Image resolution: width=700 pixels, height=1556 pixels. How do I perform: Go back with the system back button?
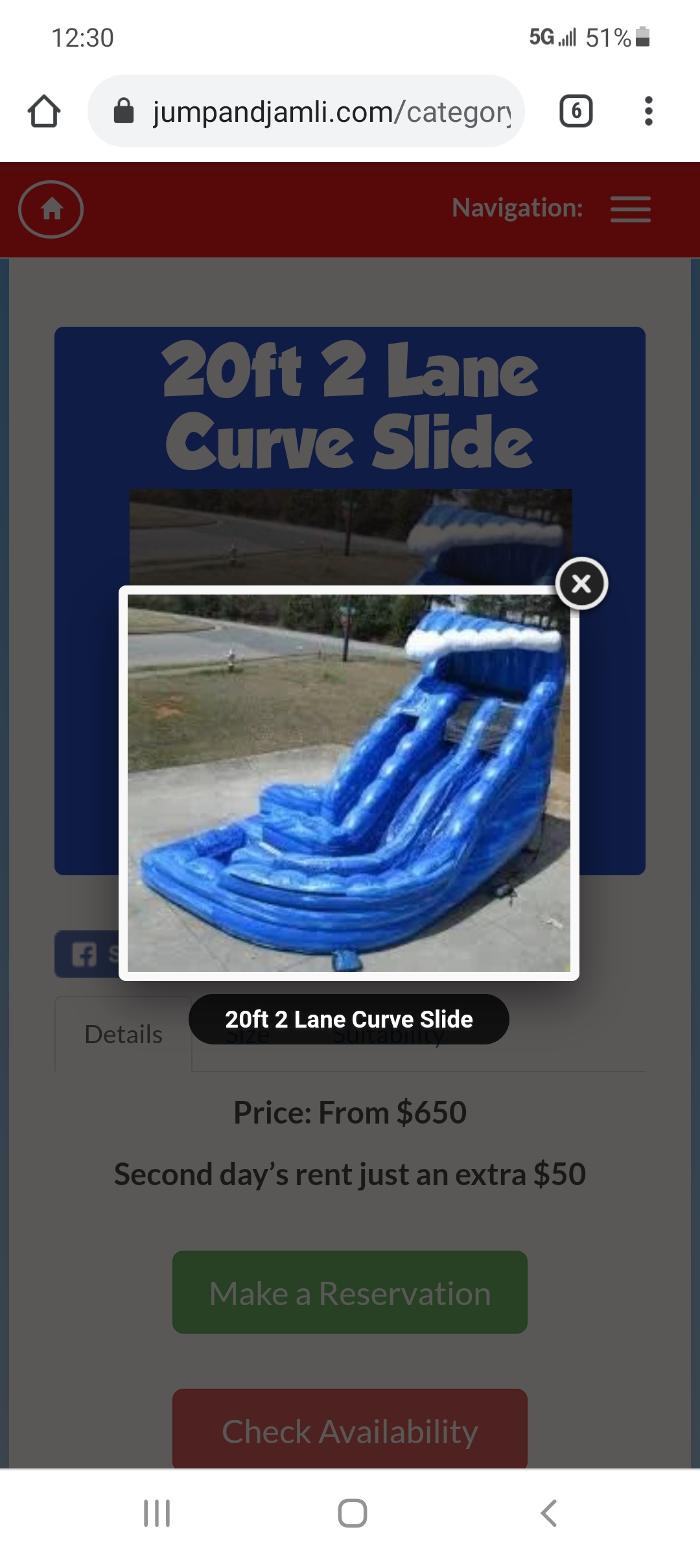pos(548,1512)
